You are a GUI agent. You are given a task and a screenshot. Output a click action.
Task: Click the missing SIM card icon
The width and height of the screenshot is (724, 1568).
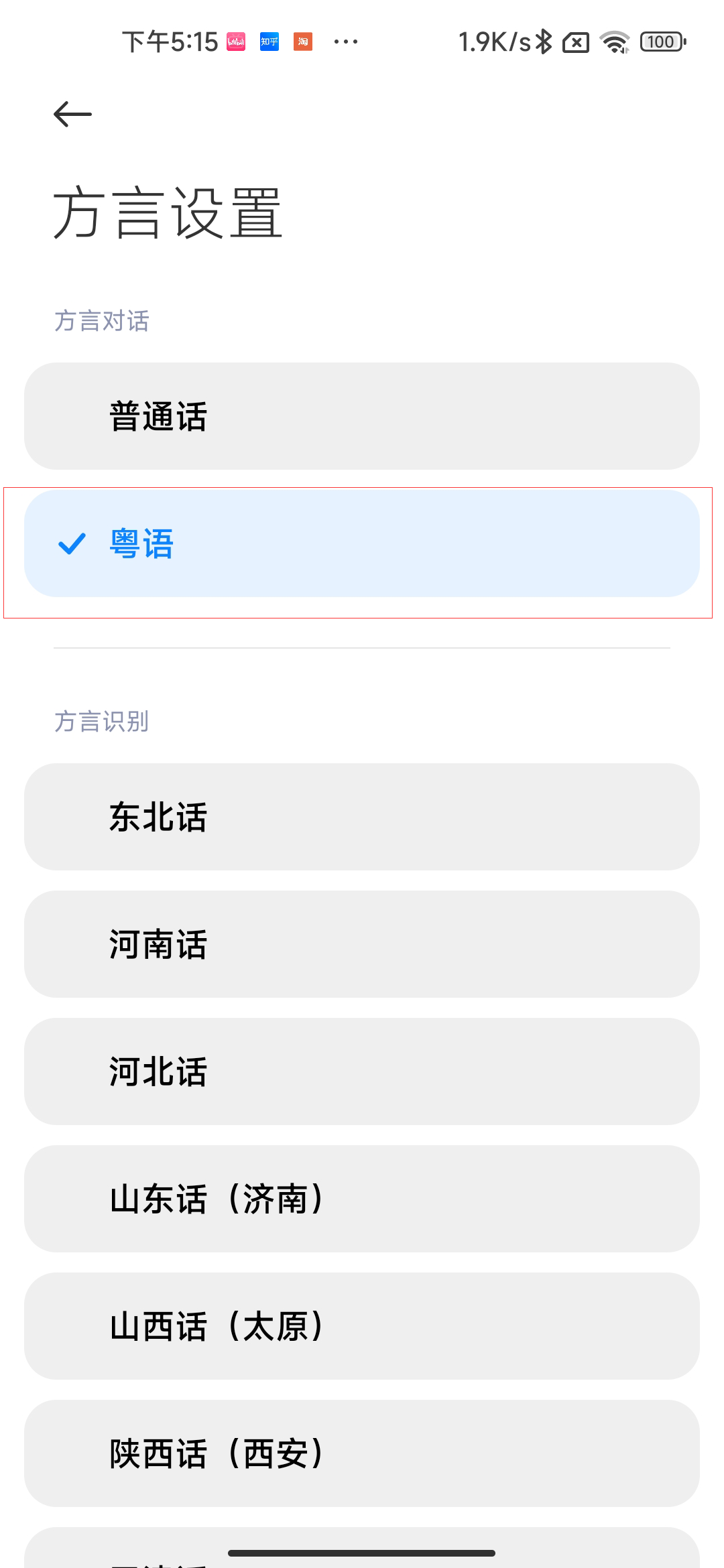577,42
